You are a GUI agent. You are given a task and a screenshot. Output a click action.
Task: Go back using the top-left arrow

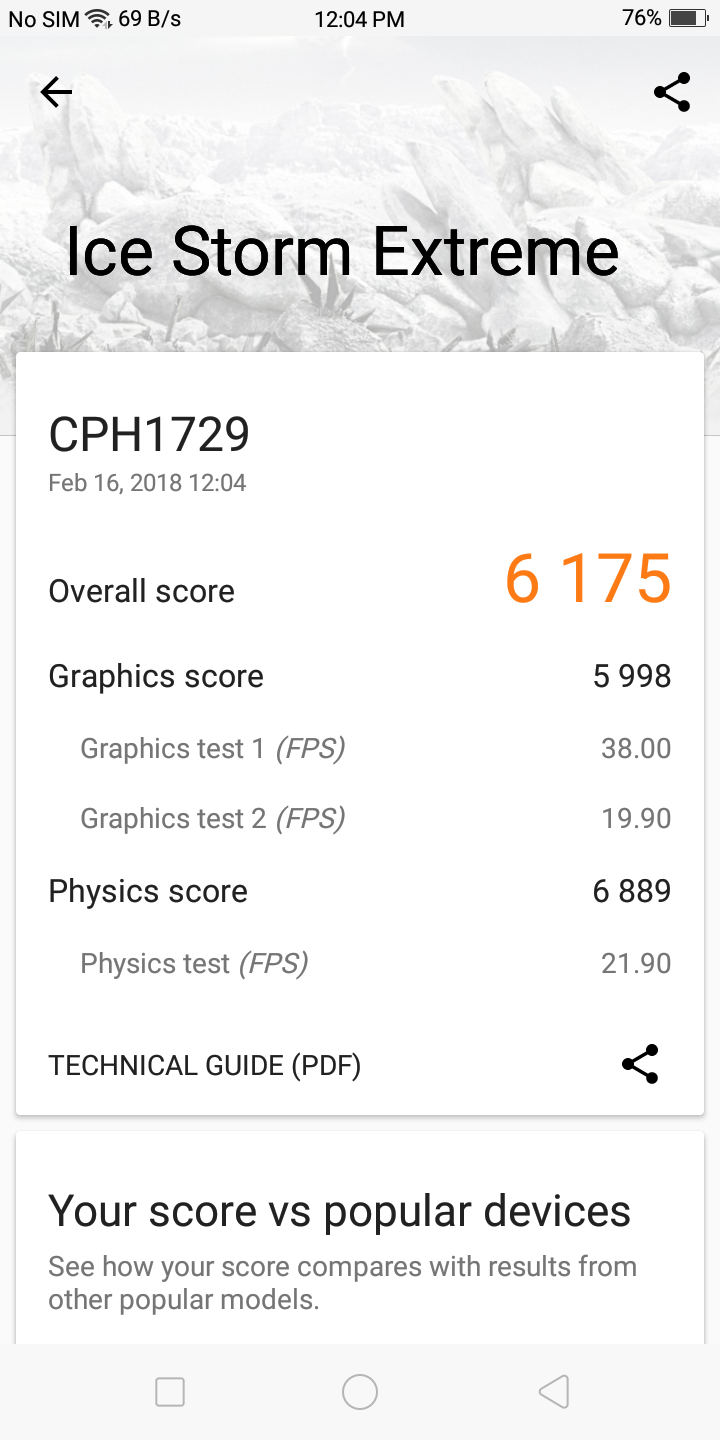click(x=56, y=93)
